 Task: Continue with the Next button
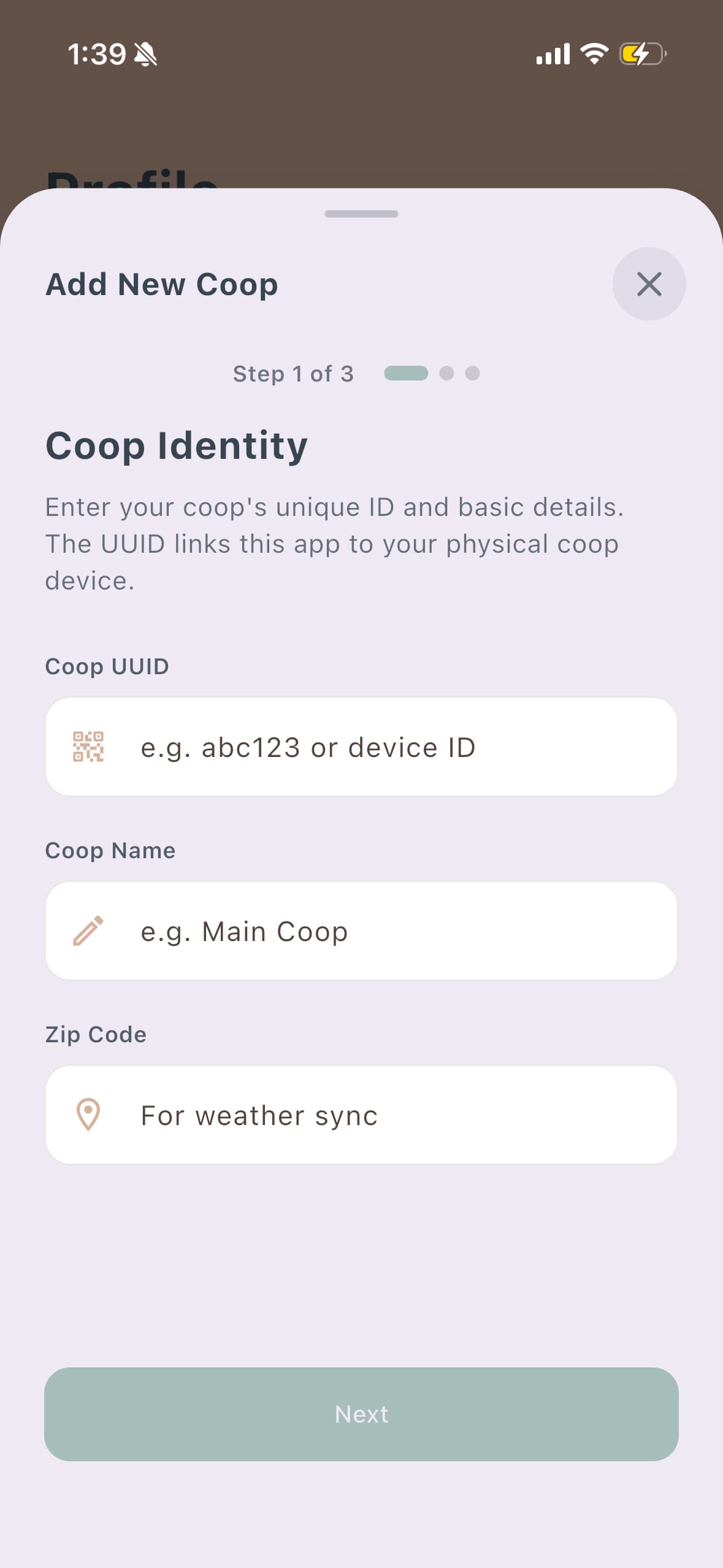[361, 1413]
